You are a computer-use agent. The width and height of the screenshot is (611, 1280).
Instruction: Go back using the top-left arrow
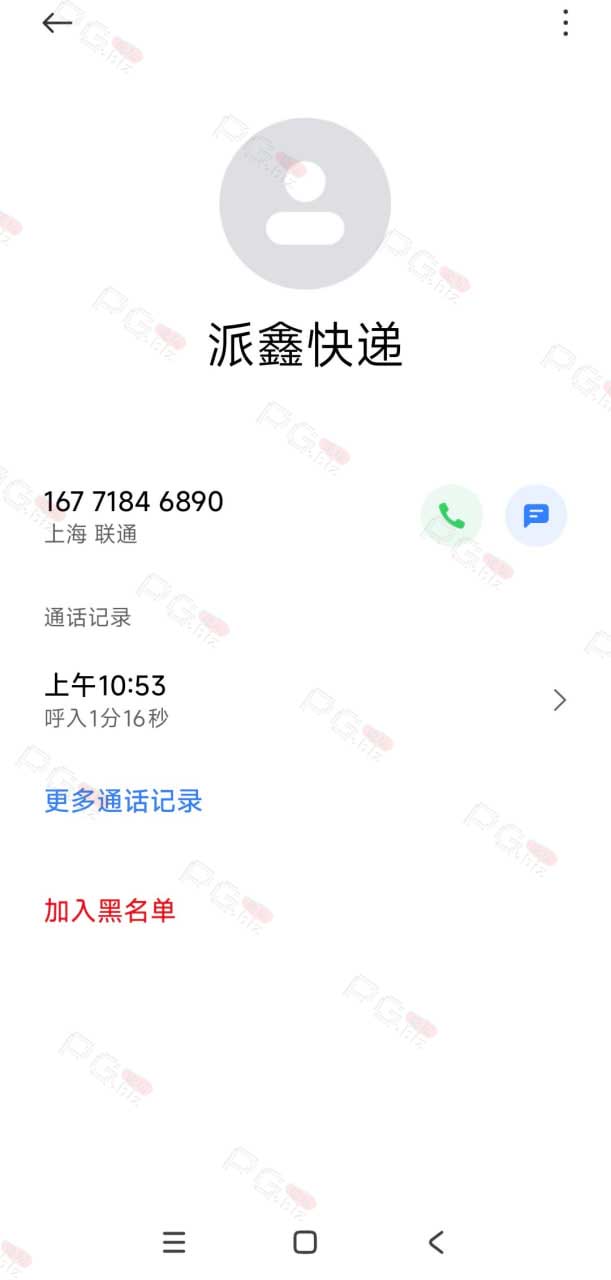(57, 23)
